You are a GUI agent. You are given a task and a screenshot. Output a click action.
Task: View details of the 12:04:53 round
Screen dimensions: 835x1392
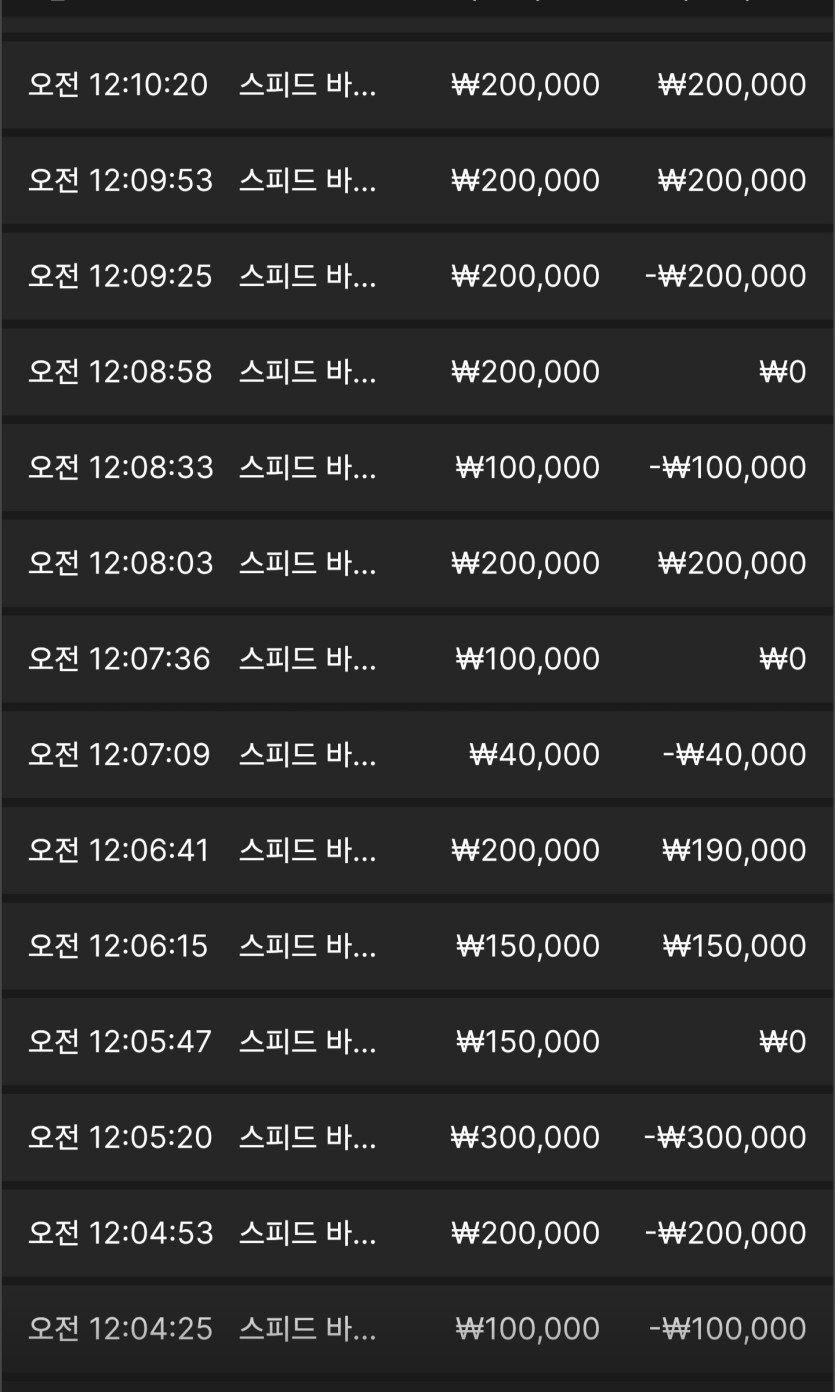(x=417, y=1233)
